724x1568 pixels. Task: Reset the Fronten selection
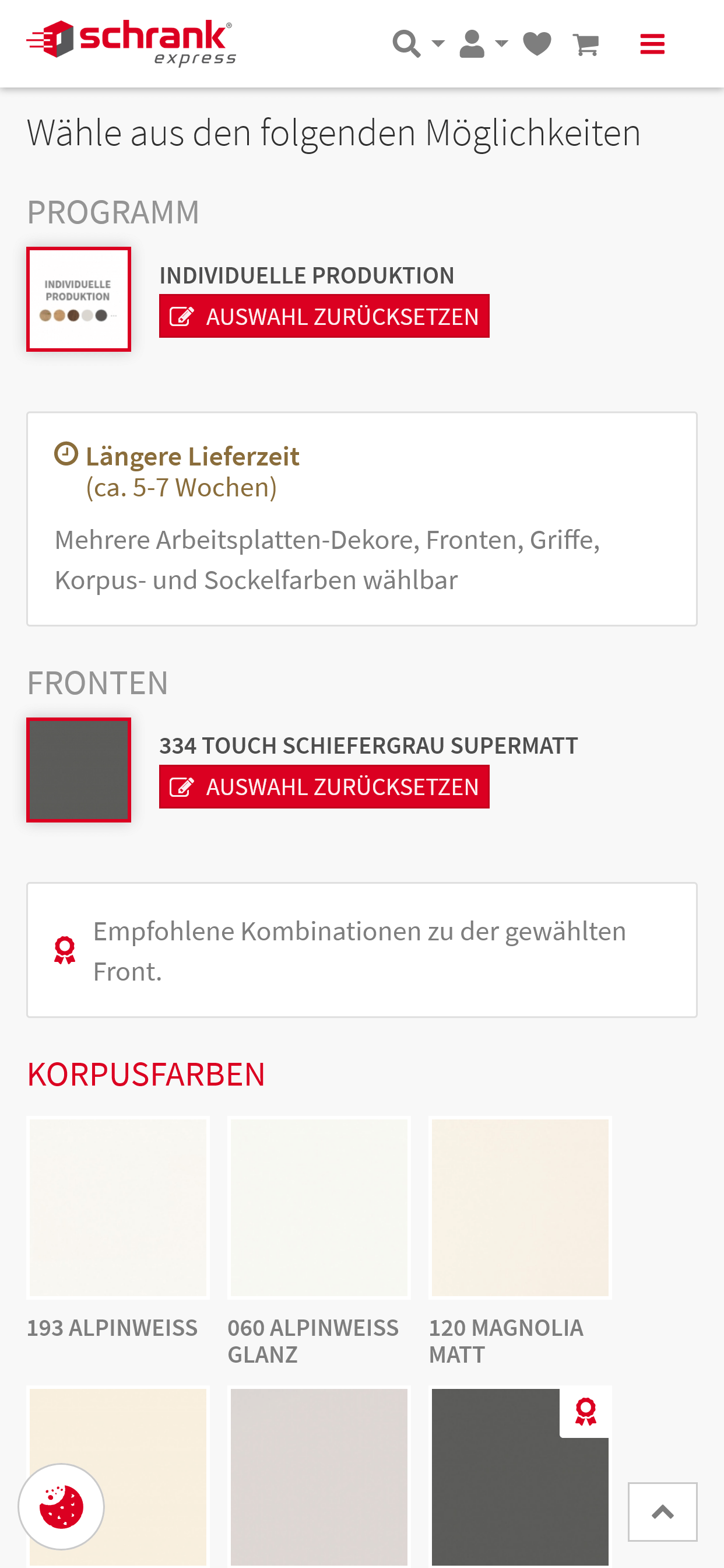pyautogui.click(x=324, y=786)
